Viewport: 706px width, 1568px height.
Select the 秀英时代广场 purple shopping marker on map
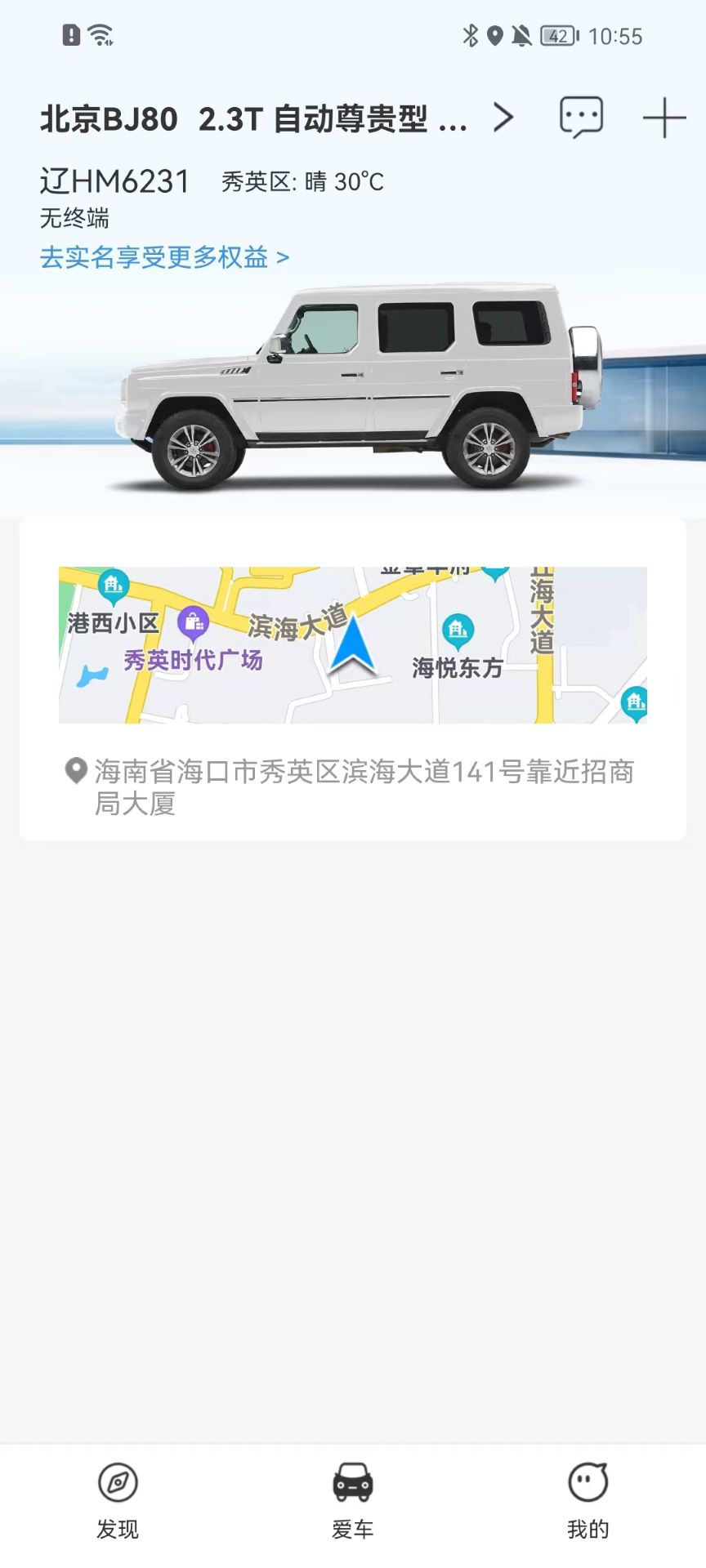(193, 622)
